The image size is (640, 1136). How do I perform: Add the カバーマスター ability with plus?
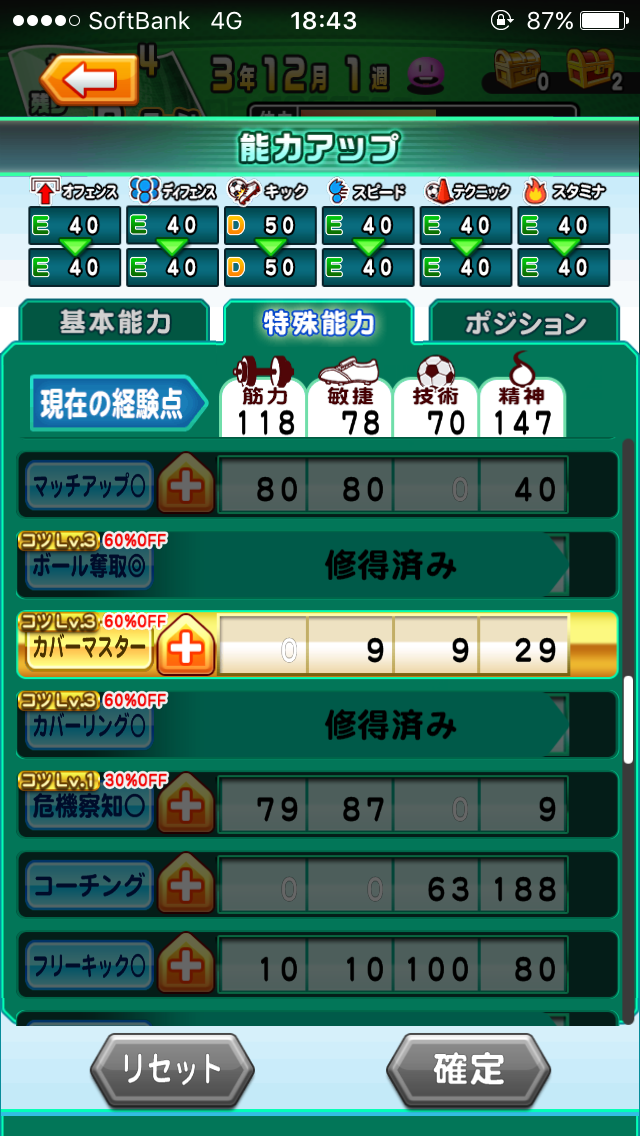point(186,650)
